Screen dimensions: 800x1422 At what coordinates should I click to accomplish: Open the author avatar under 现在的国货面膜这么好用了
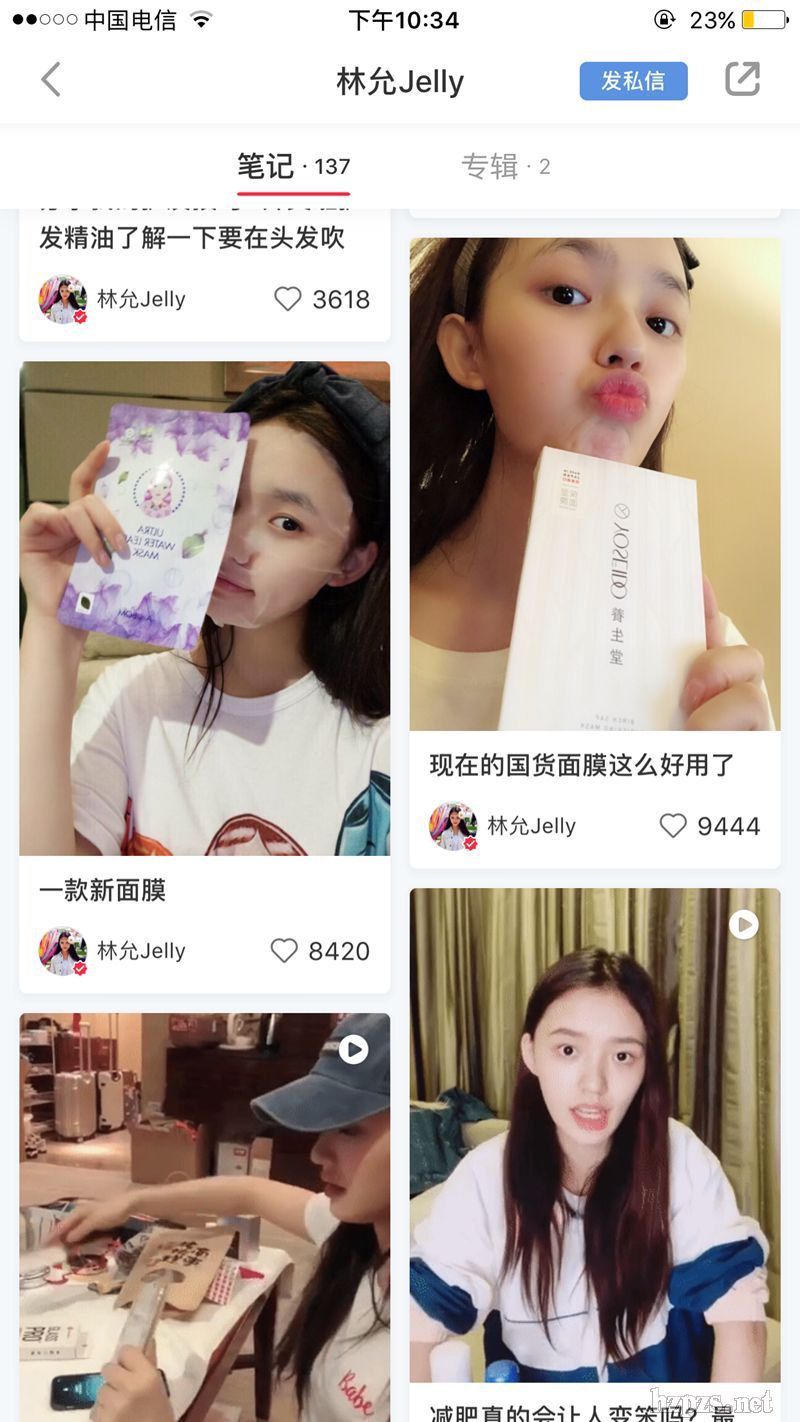(453, 826)
